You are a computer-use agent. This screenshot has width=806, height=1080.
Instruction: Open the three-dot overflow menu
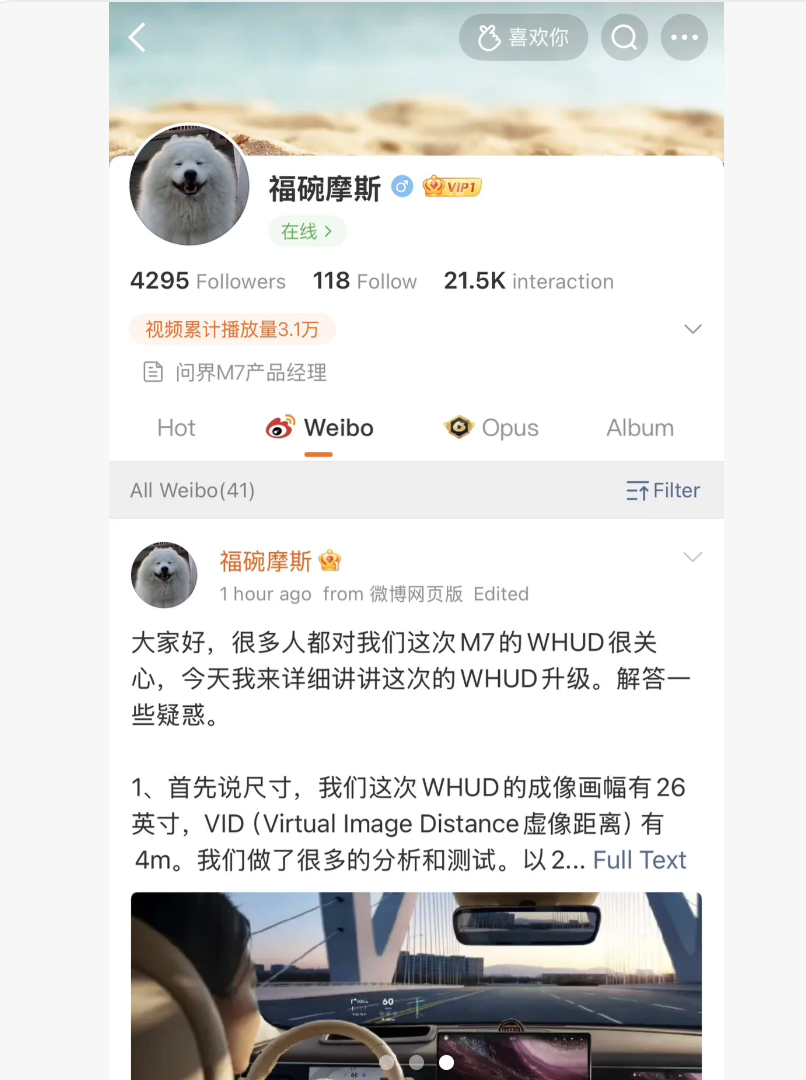coord(684,38)
